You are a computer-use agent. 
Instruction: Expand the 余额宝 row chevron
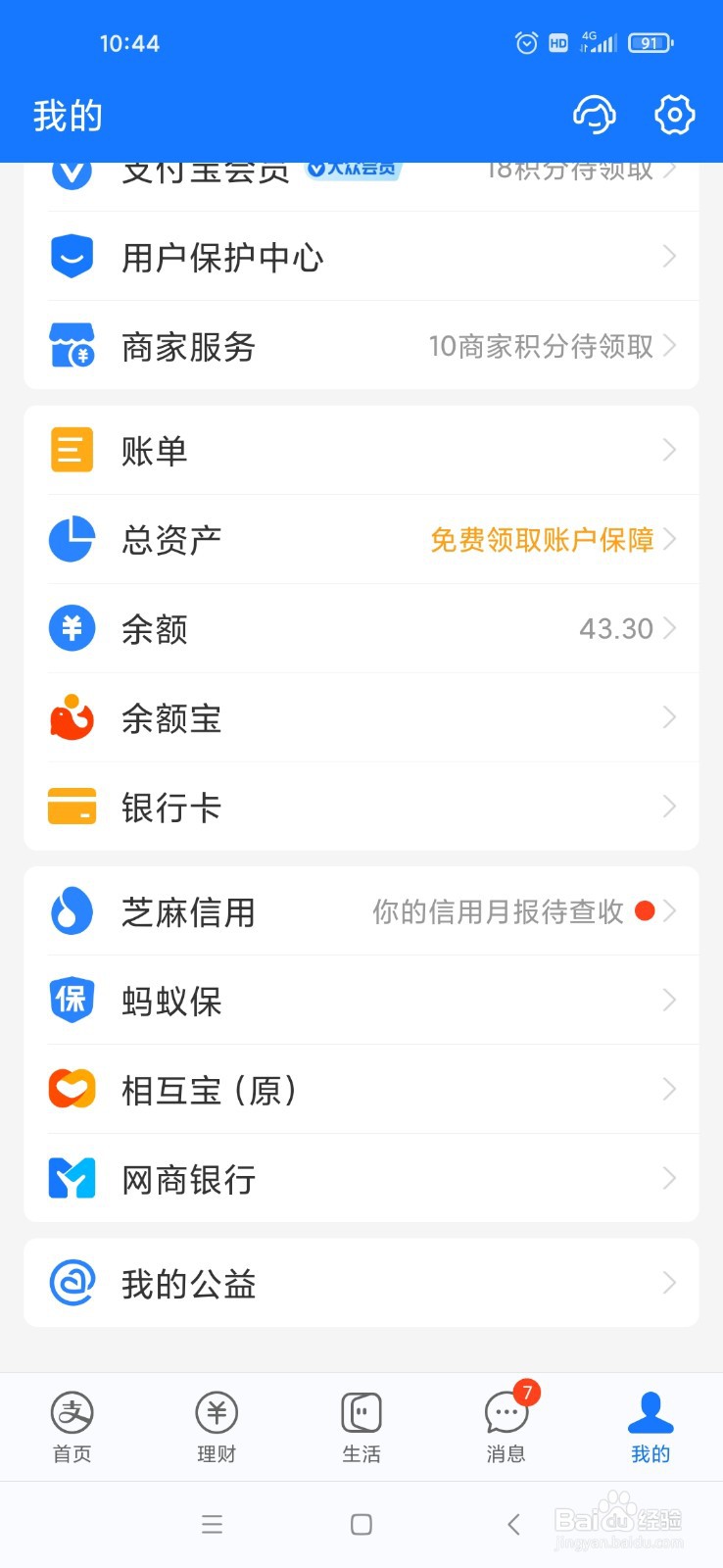[669, 717]
